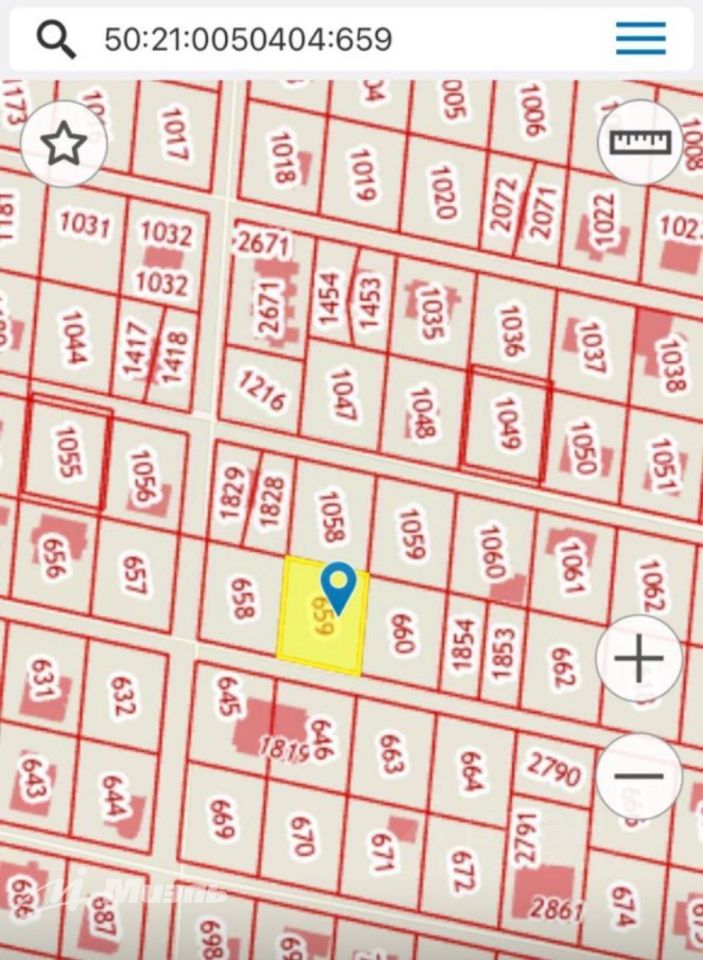Open the hamburger menu
Image resolution: width=703 pixels, height=960 pixels.
pyautogui.click(x=641, y=38)
